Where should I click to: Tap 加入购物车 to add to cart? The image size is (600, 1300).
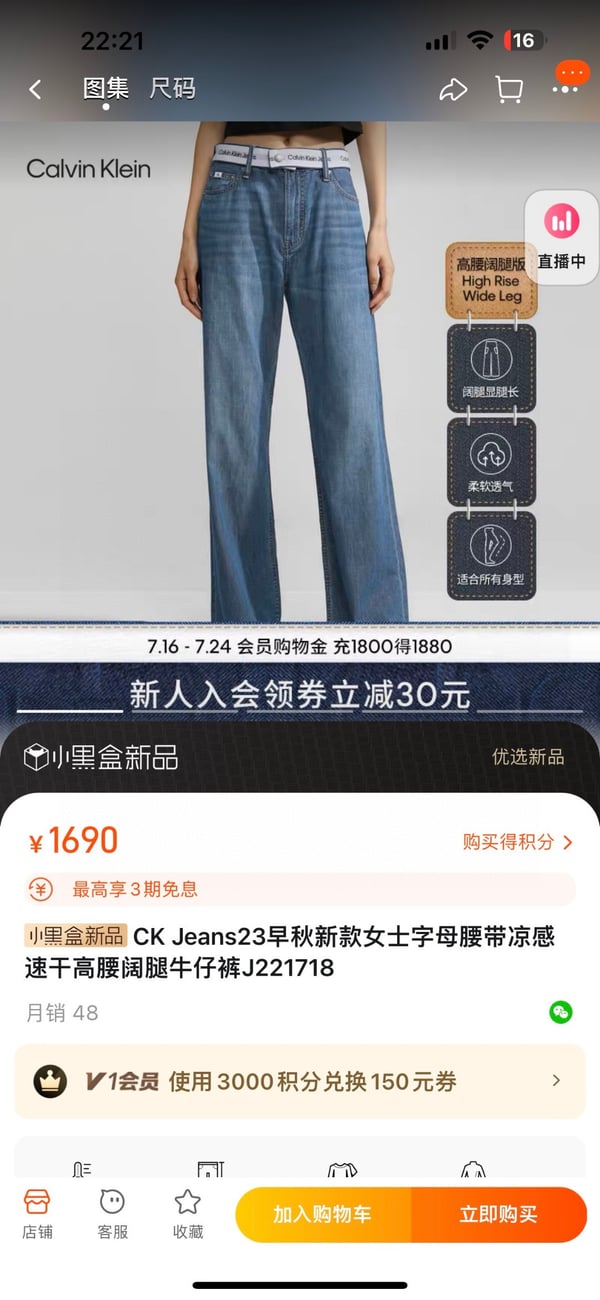(x=323, y=1215)
